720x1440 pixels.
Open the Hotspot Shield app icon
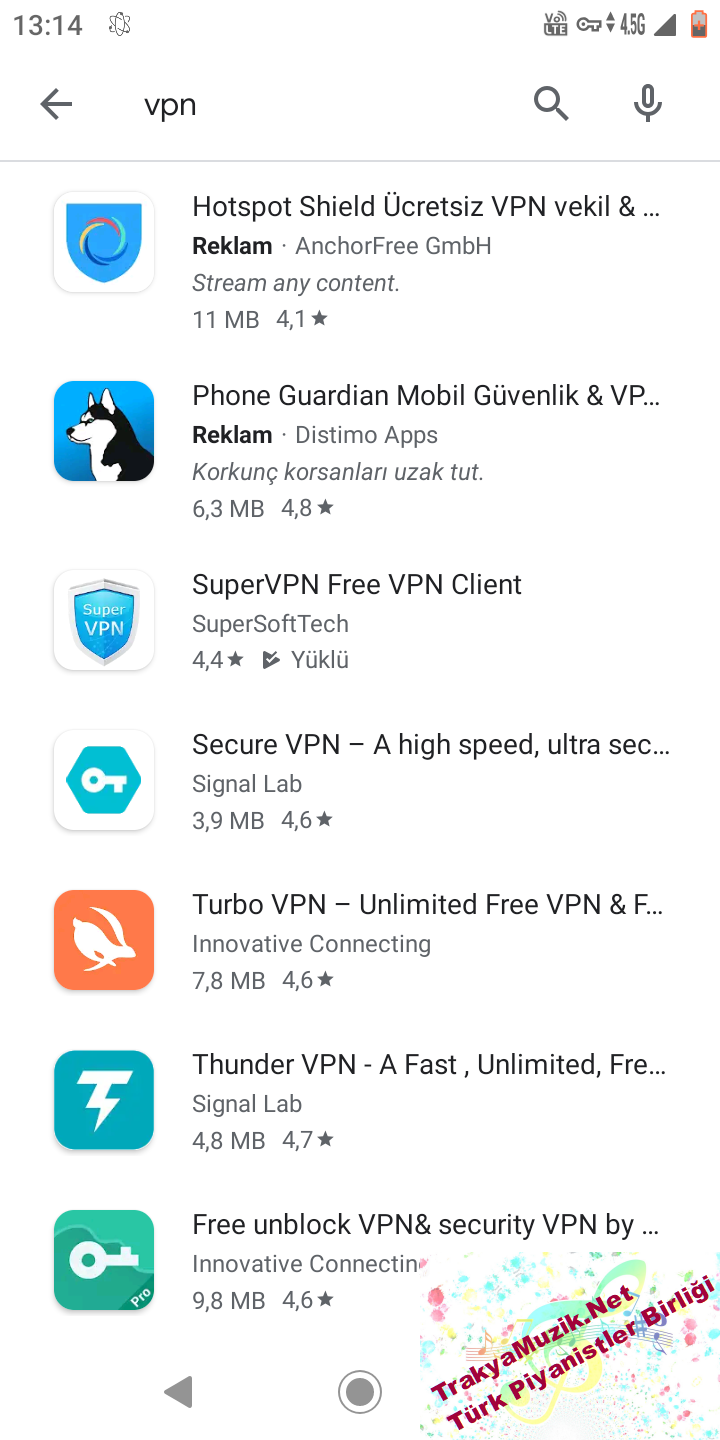pyautogui.click(x=103, y=241)
